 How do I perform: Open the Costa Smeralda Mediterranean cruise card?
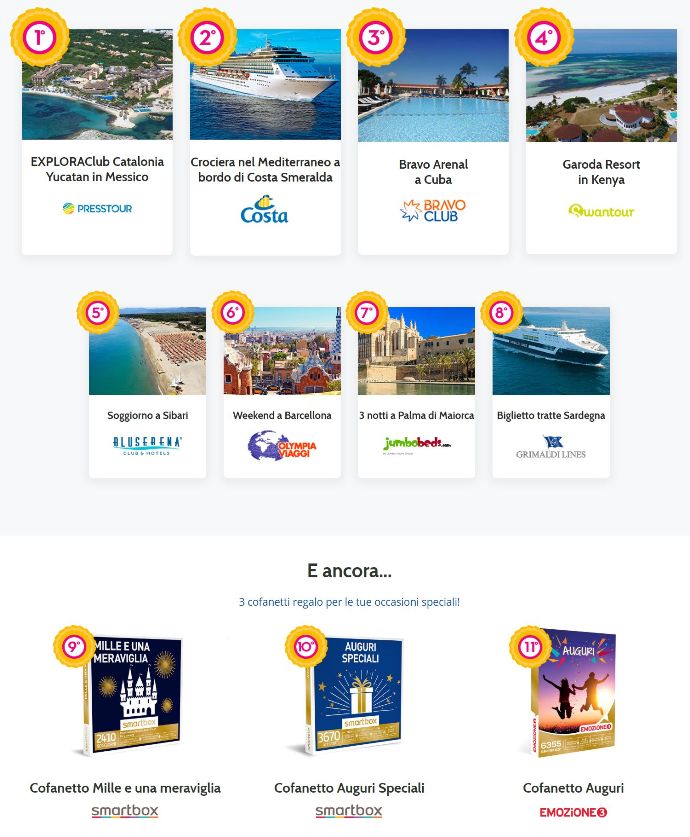(265, 140)
